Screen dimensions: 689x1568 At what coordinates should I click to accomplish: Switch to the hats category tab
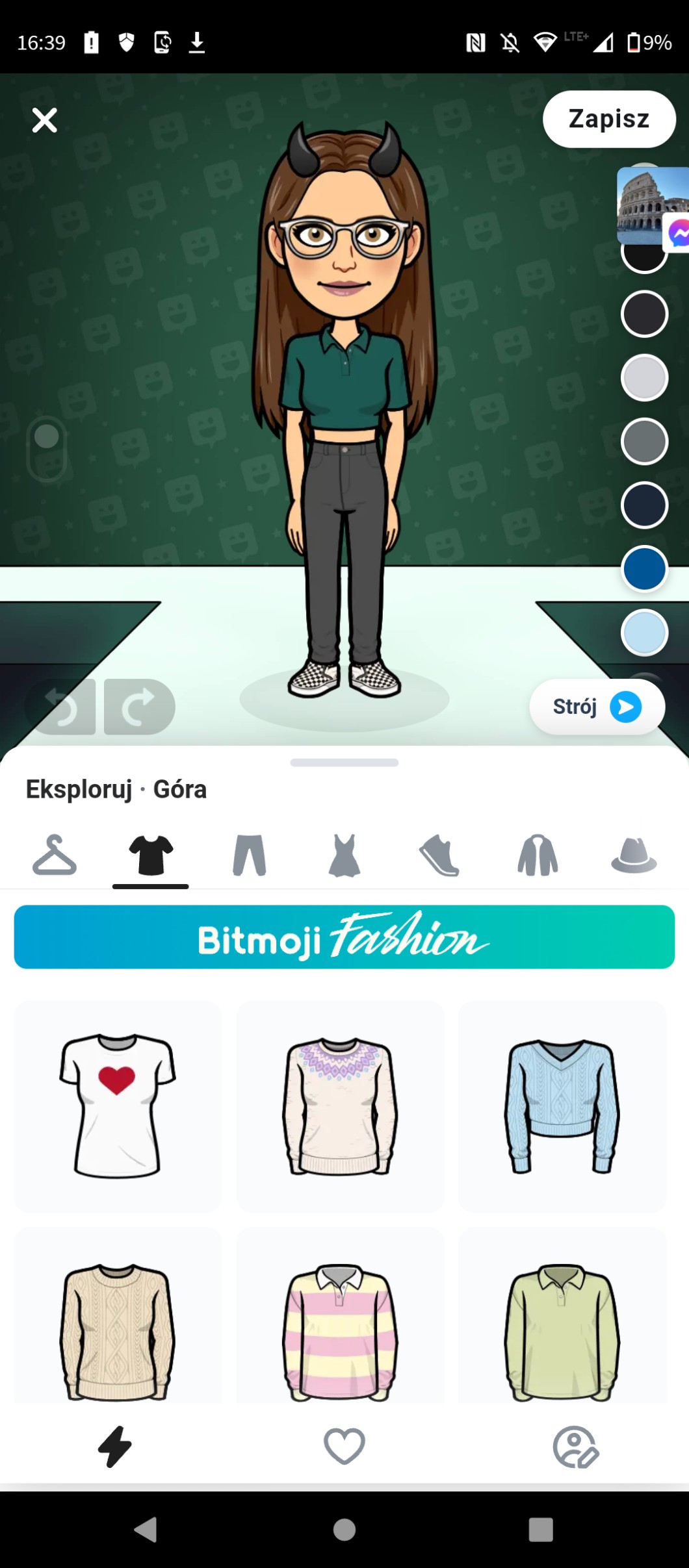(x=634, y=855)
